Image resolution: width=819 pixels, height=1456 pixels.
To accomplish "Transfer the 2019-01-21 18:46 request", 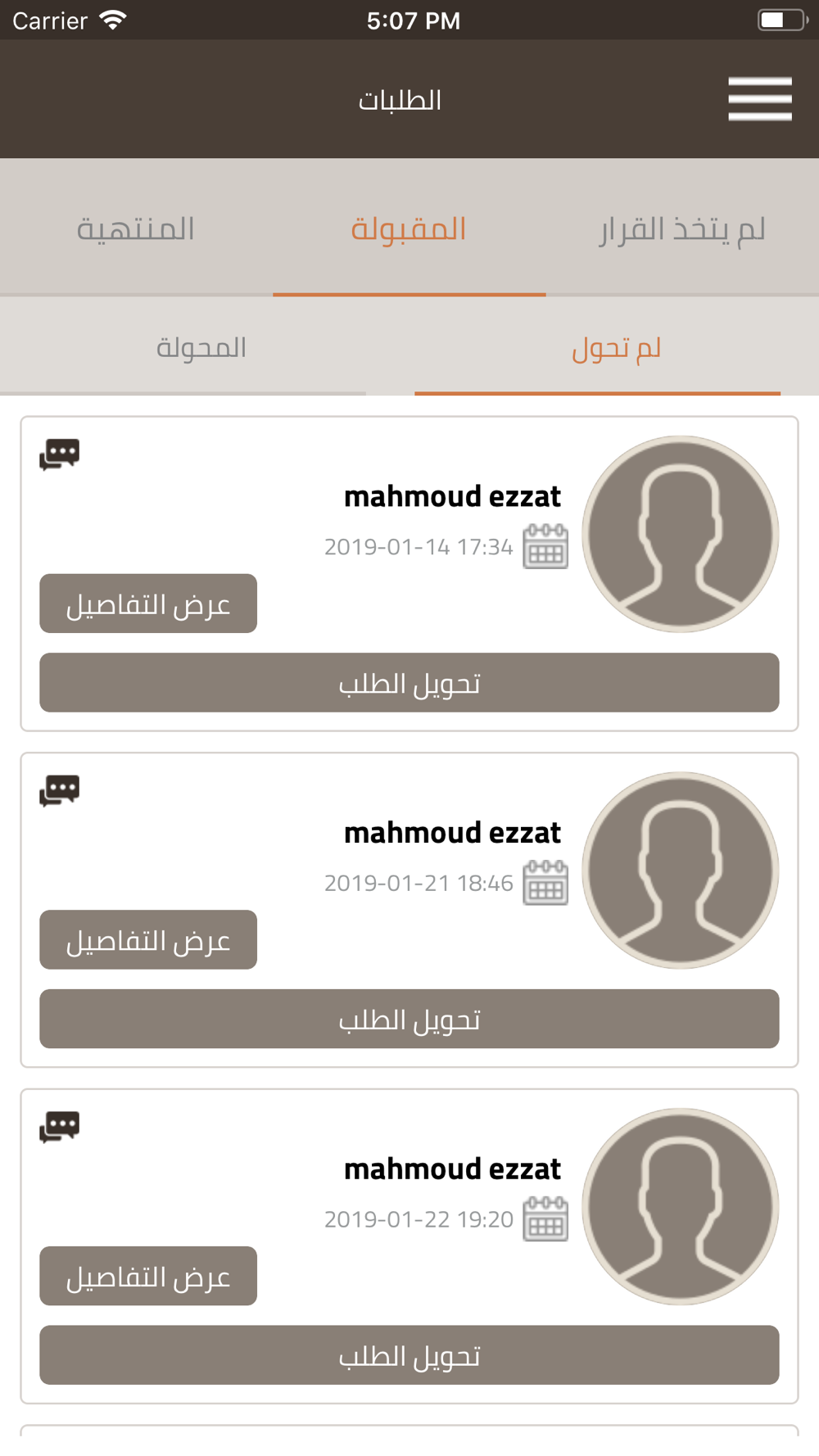I will [409, 1019].
